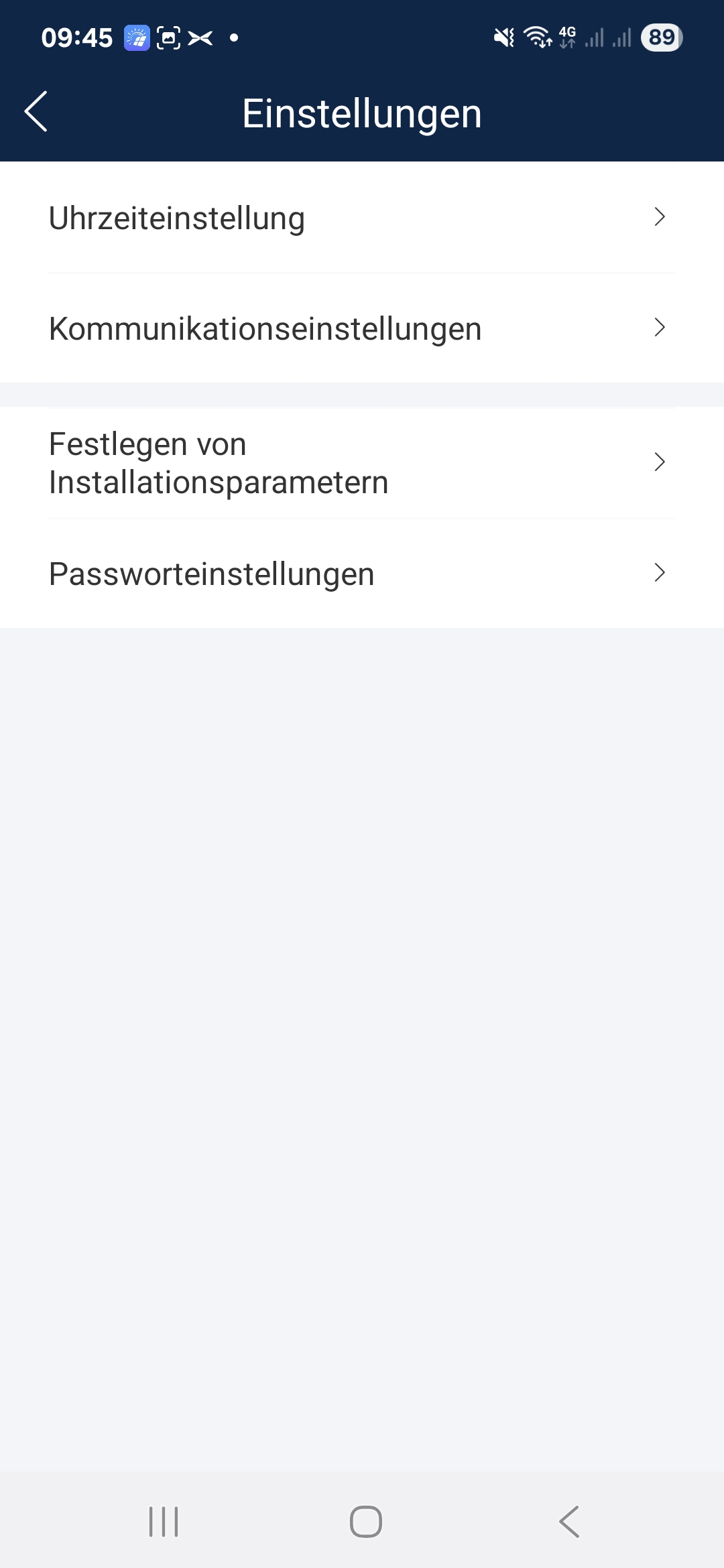Image resolution: width=724 pixels, height=1568 pixels.
Task: Tap the system home button
Action: click(365, 1521)
